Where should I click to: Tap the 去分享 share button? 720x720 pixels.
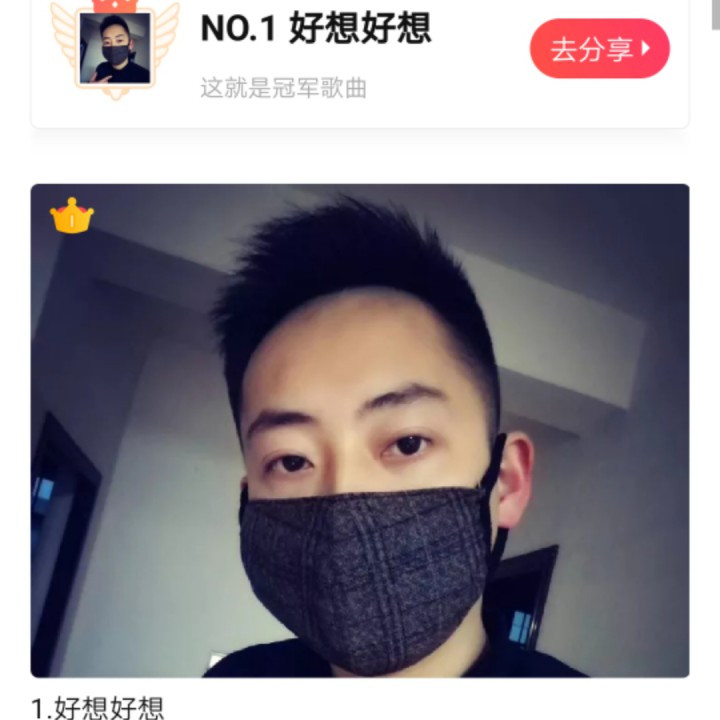coord(599,49)
